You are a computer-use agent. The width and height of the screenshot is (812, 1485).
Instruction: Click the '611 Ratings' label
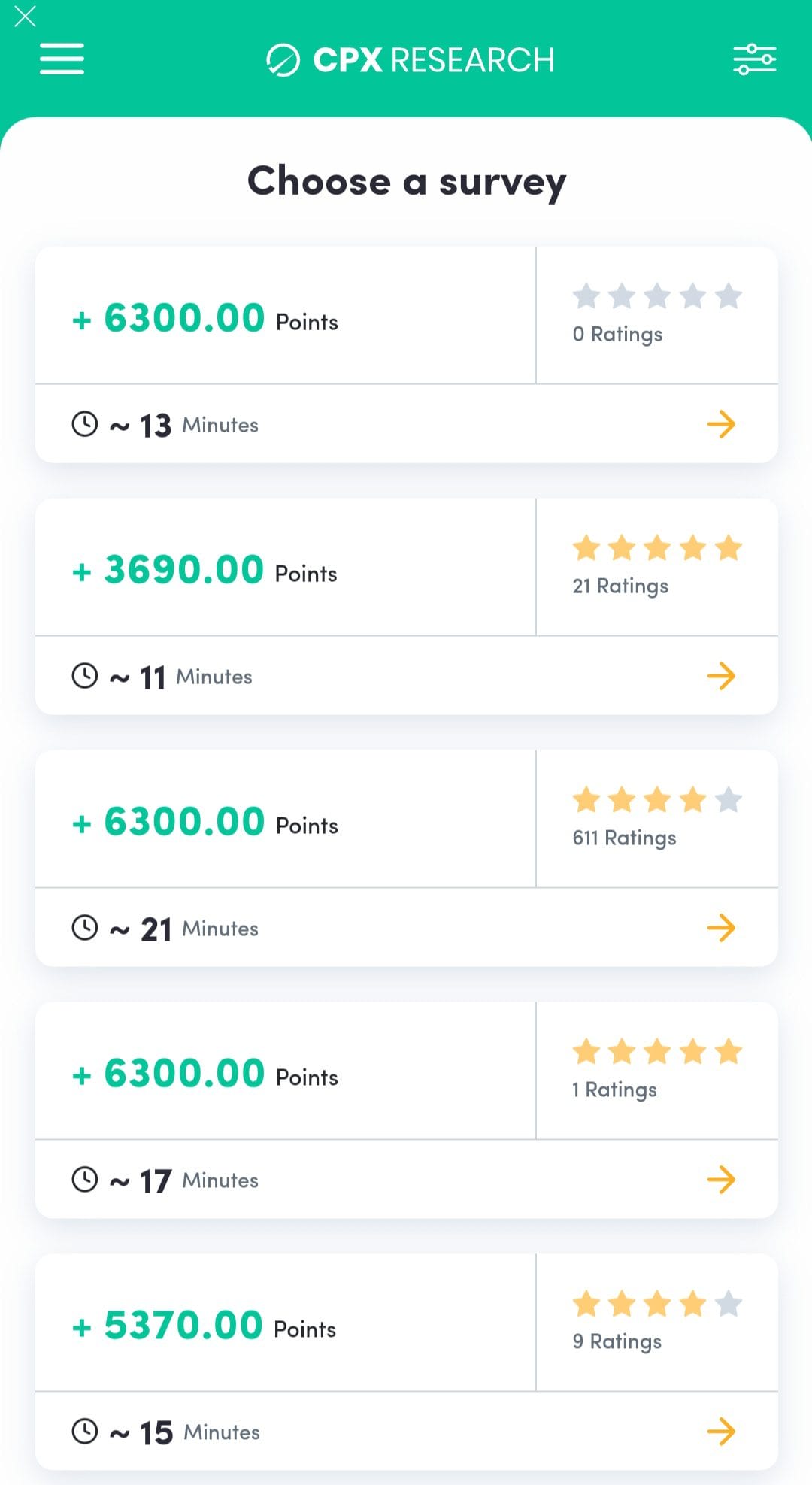(625, 838)
